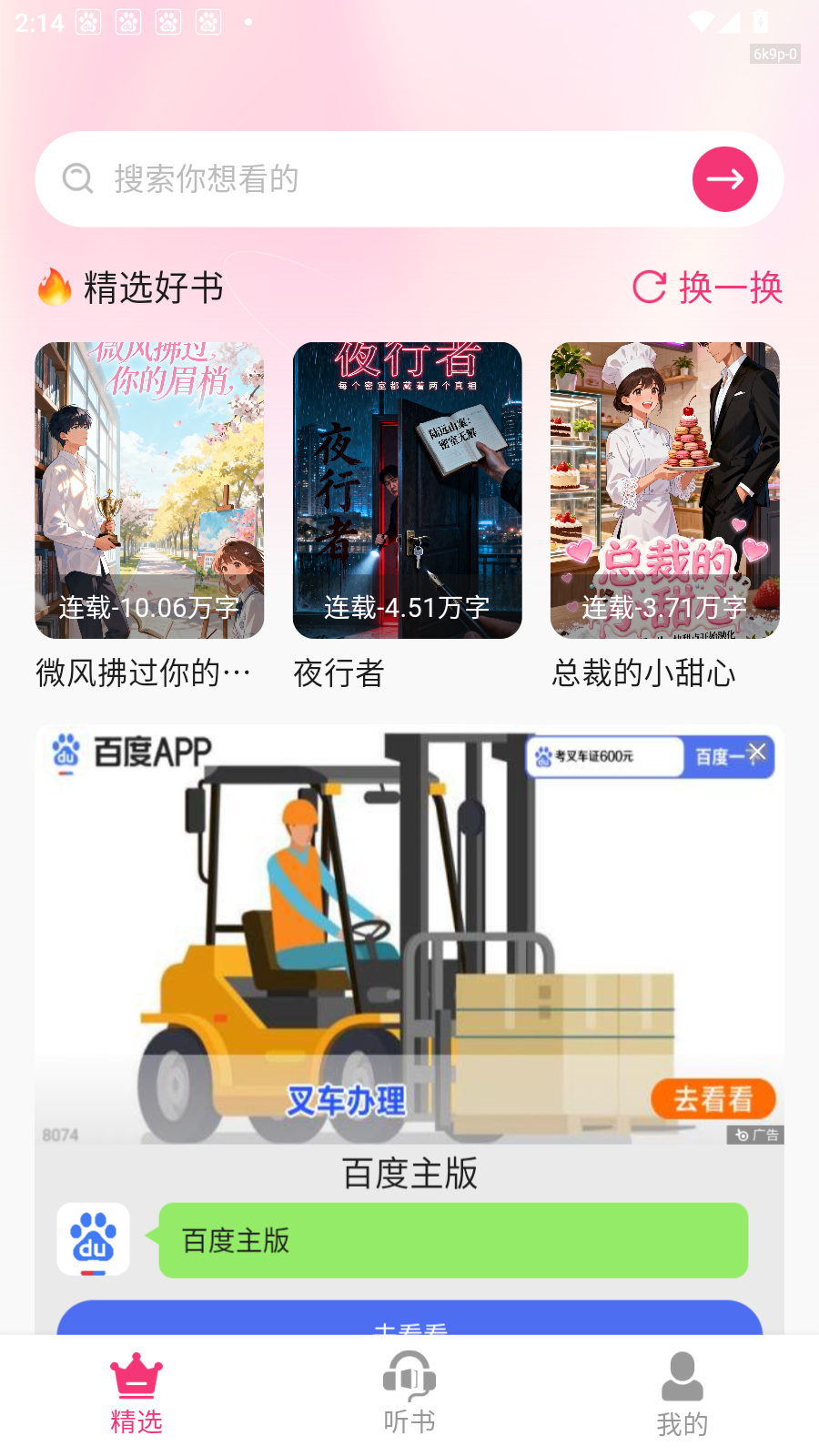The width and height of the screenshot is (819, 1456).
Task: Tap the pink arrow search icon
Action: coord(724,179)
